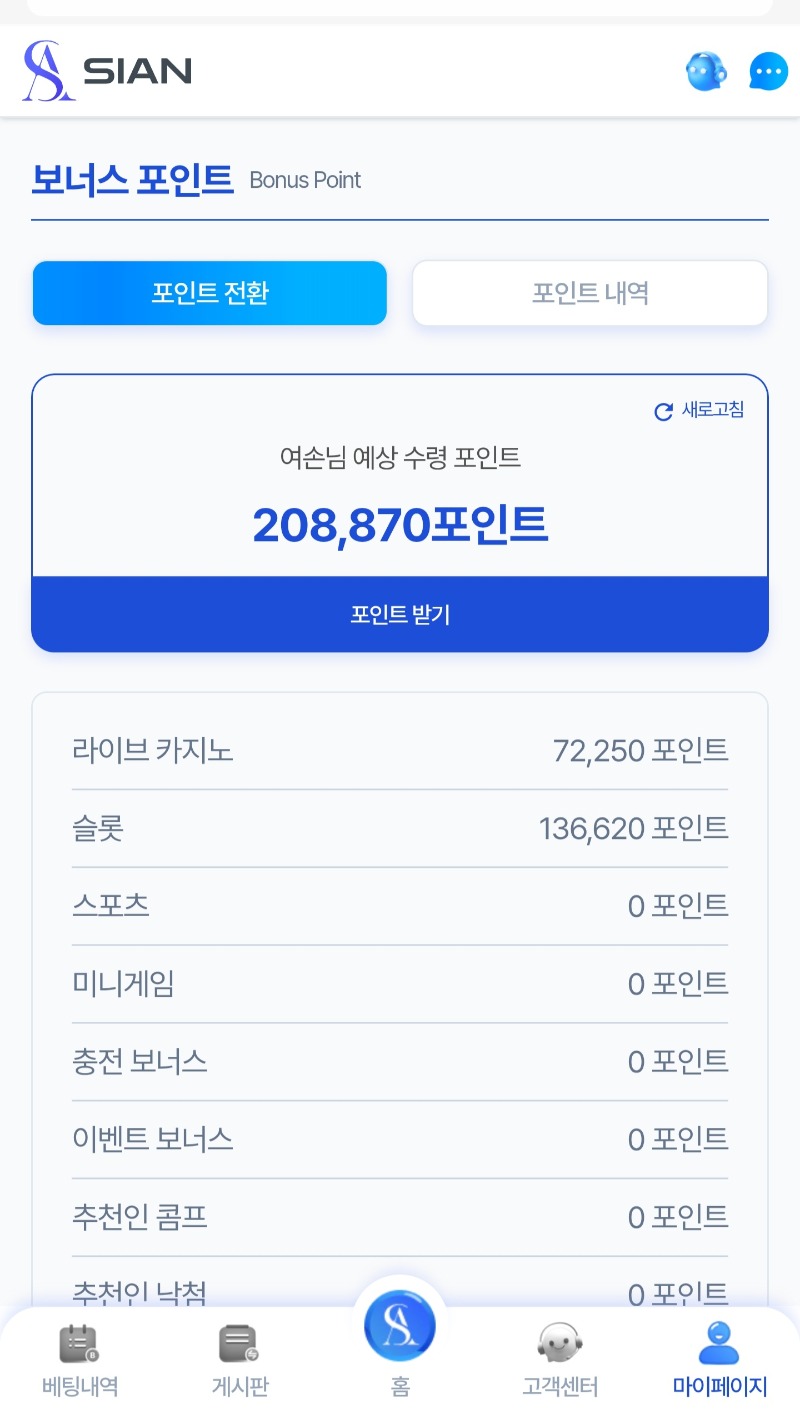
Task: Claim points with 포인트 받기
Action: click(400, 614)
